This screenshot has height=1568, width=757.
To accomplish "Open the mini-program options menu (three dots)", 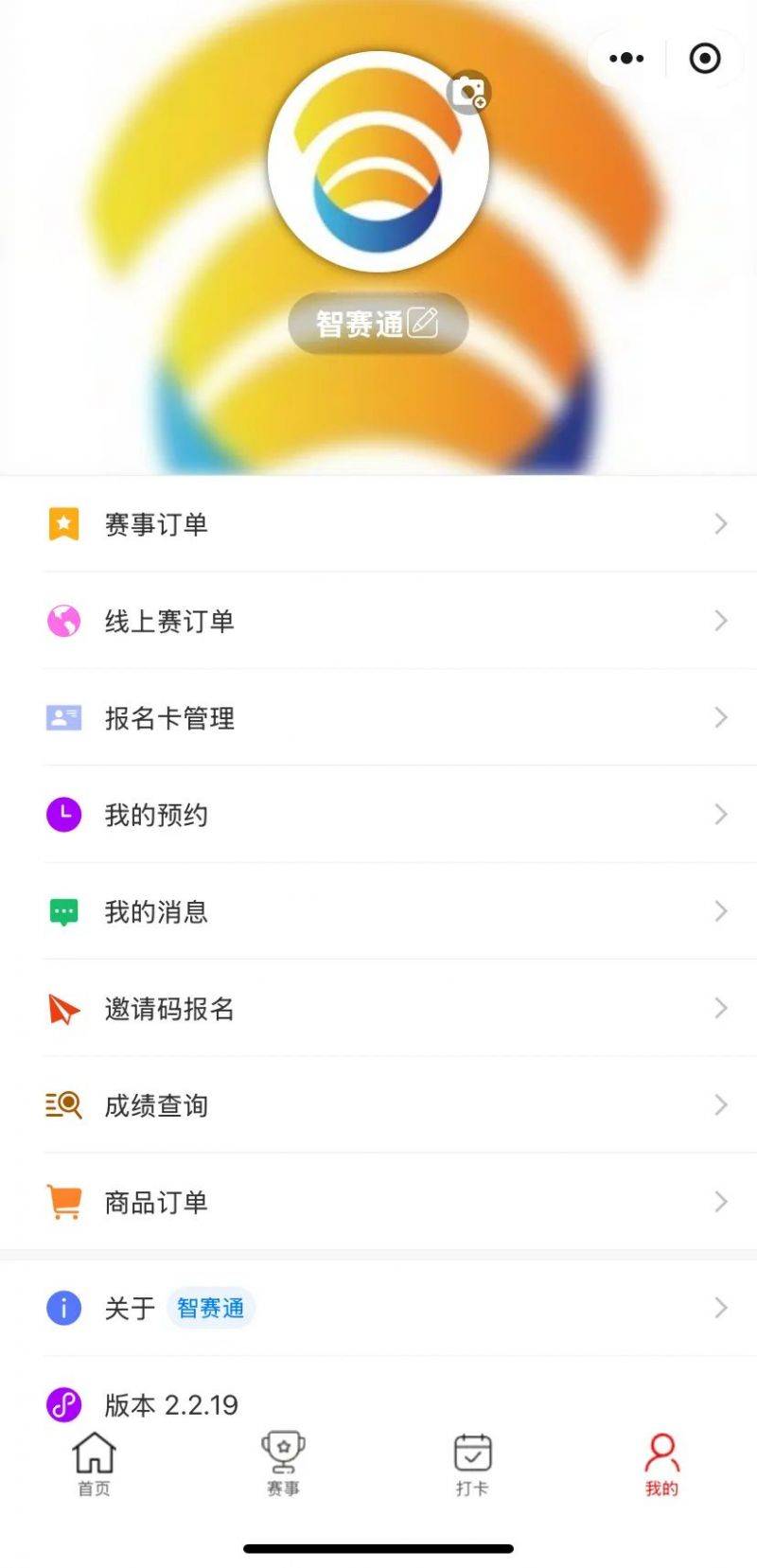I will pyautogui.click(x=625, y=58).
